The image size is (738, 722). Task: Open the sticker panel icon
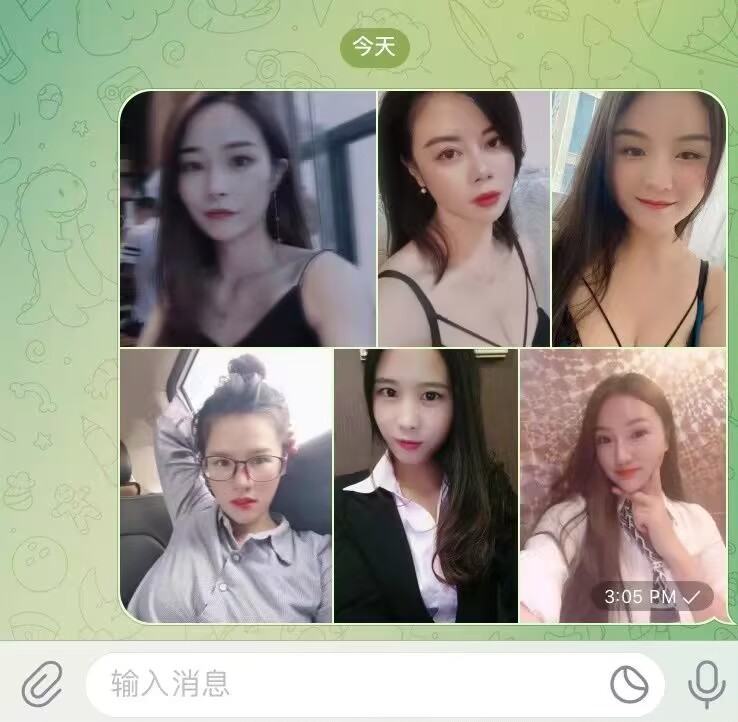pos(629,685)
